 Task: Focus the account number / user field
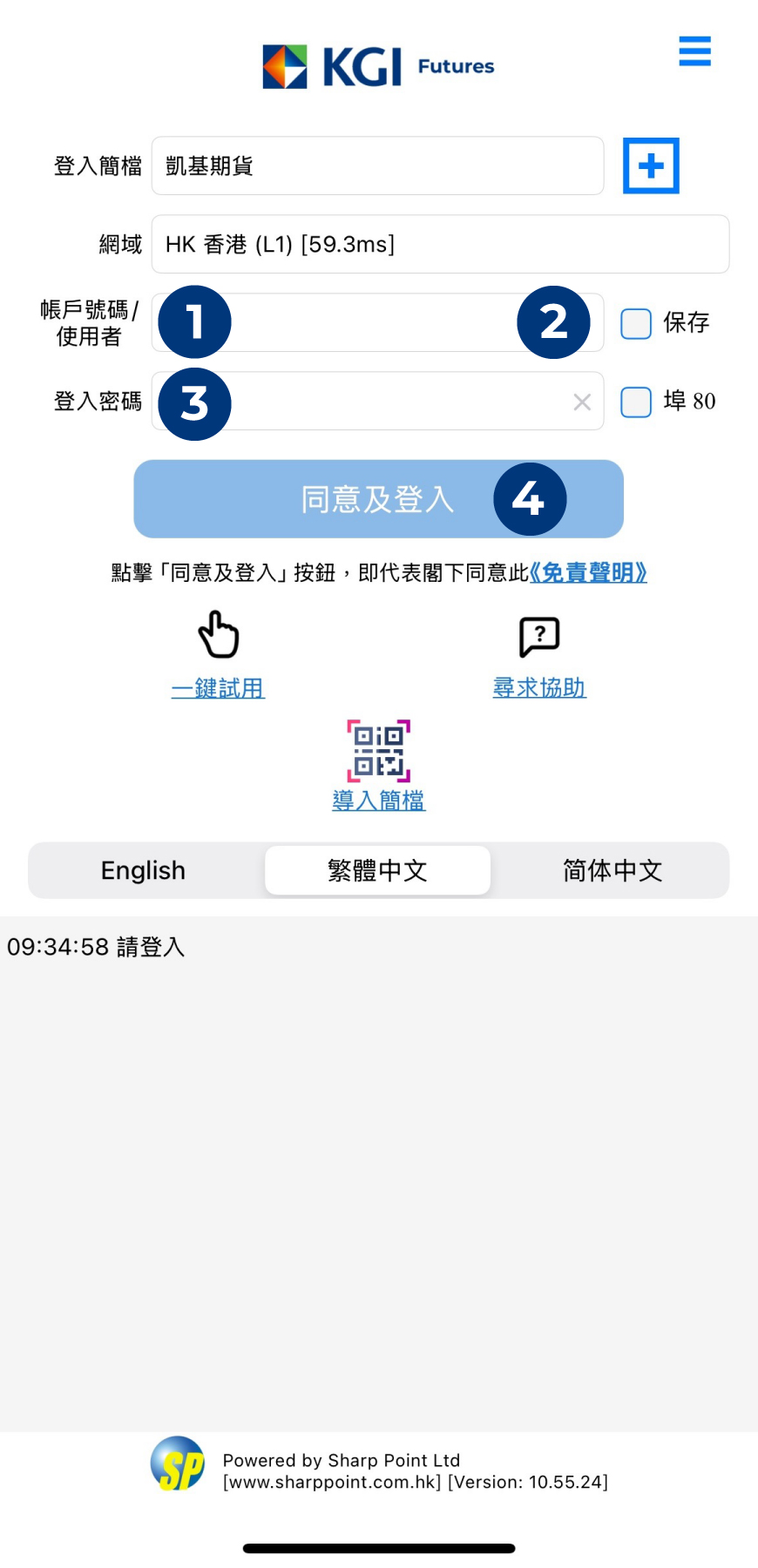(375, 322)
